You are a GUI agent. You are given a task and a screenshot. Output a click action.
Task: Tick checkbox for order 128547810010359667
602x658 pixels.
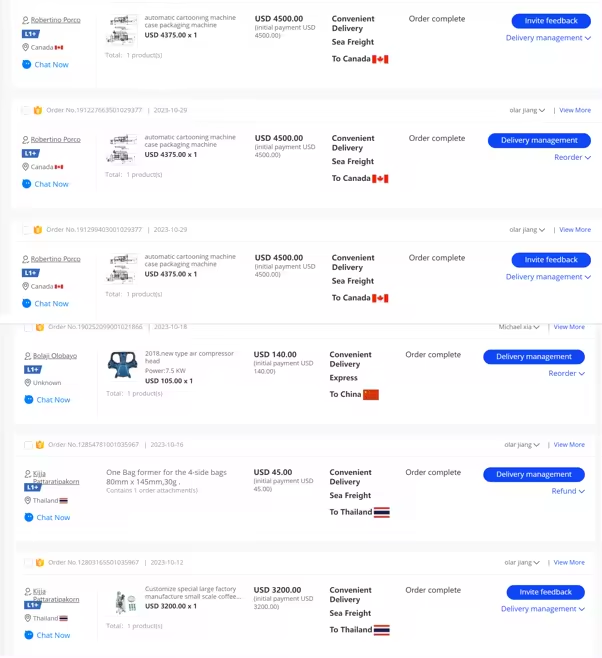point(28,445)
